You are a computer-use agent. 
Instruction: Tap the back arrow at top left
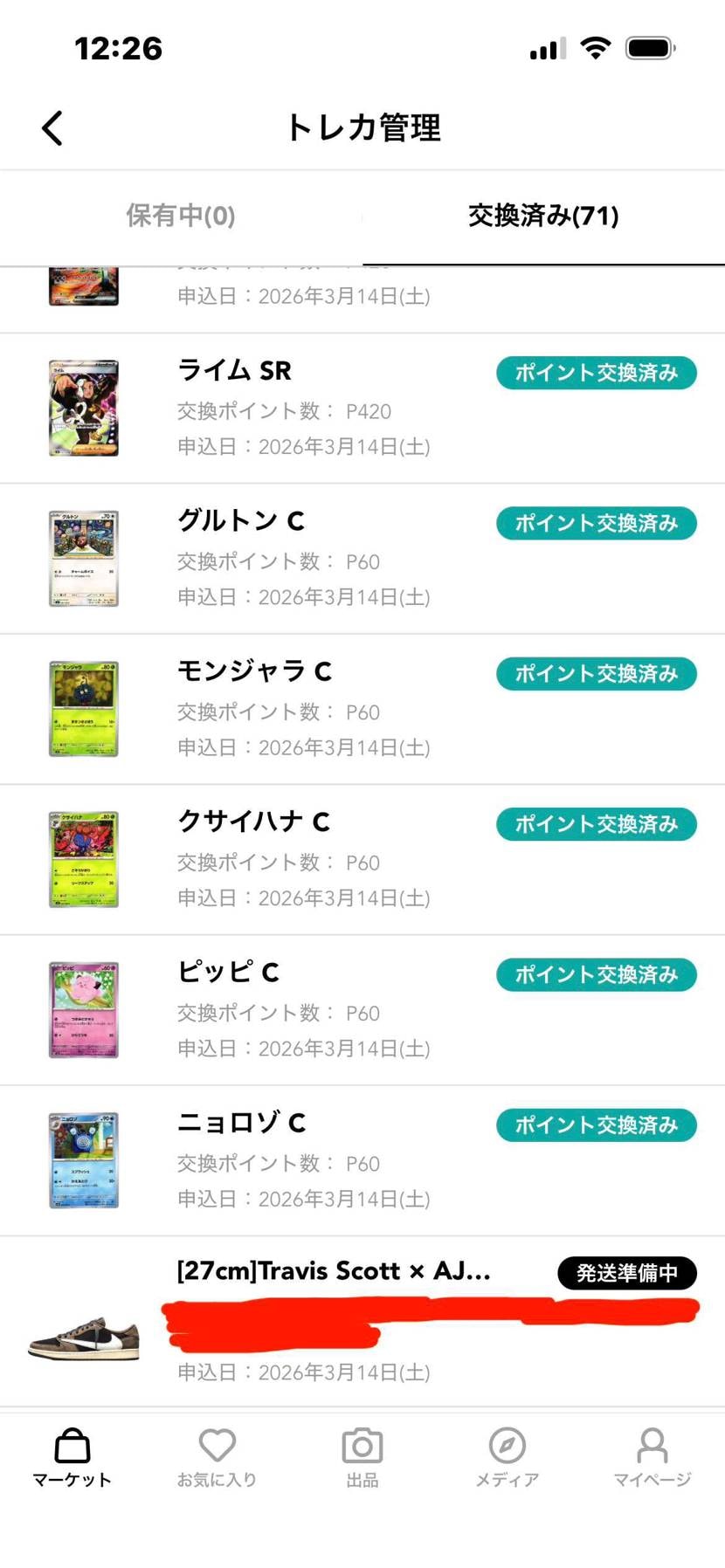(x=52, y=127)
